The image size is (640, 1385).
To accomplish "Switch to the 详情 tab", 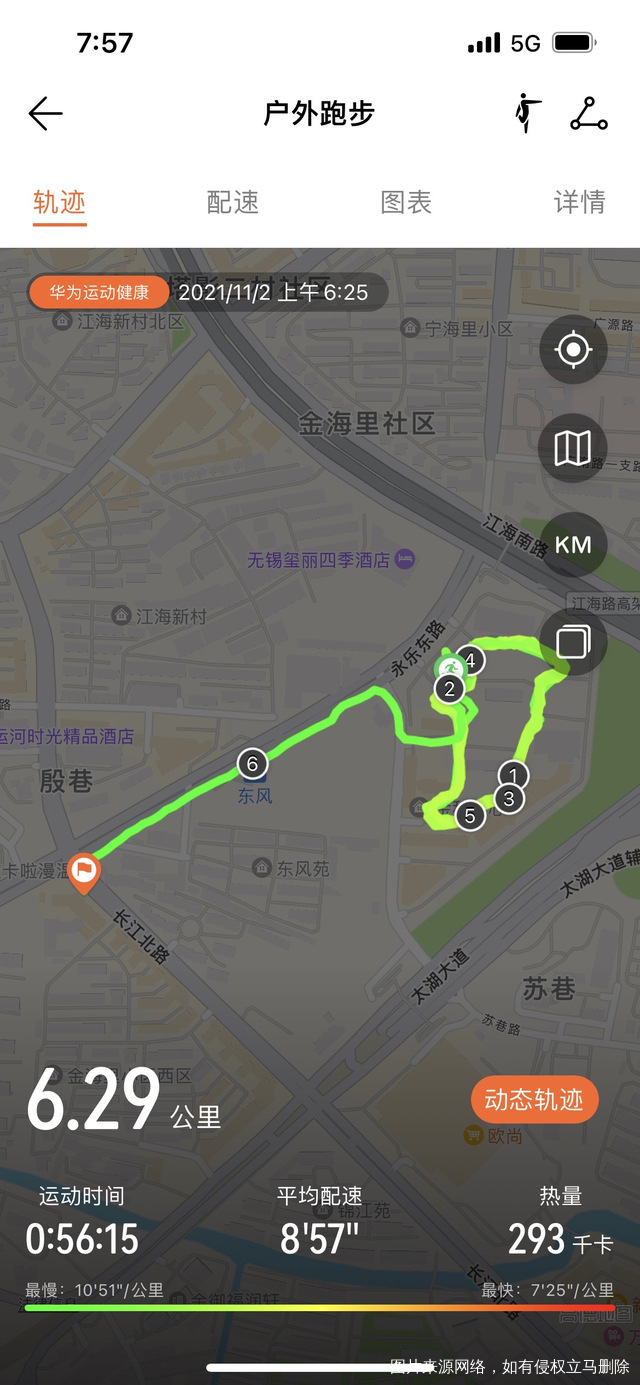I will point(579,202).
